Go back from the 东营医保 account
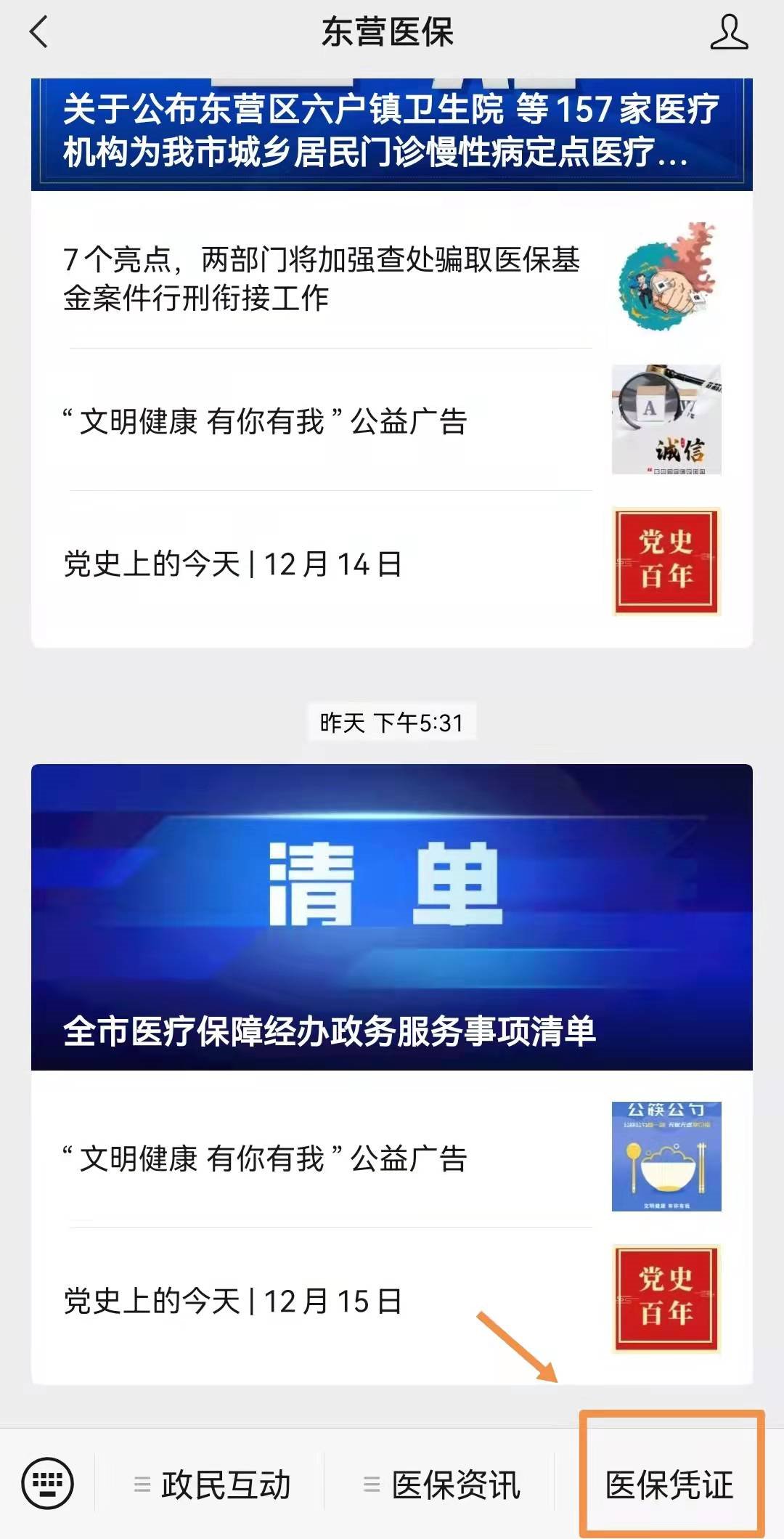 (39, 33)
